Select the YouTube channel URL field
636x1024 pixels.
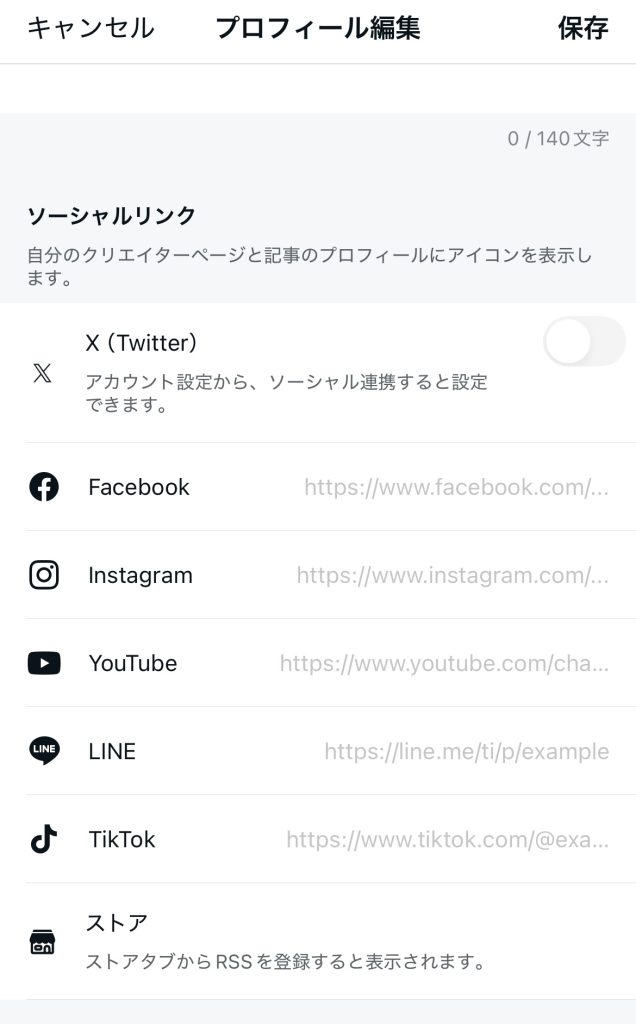pos(444,664)
